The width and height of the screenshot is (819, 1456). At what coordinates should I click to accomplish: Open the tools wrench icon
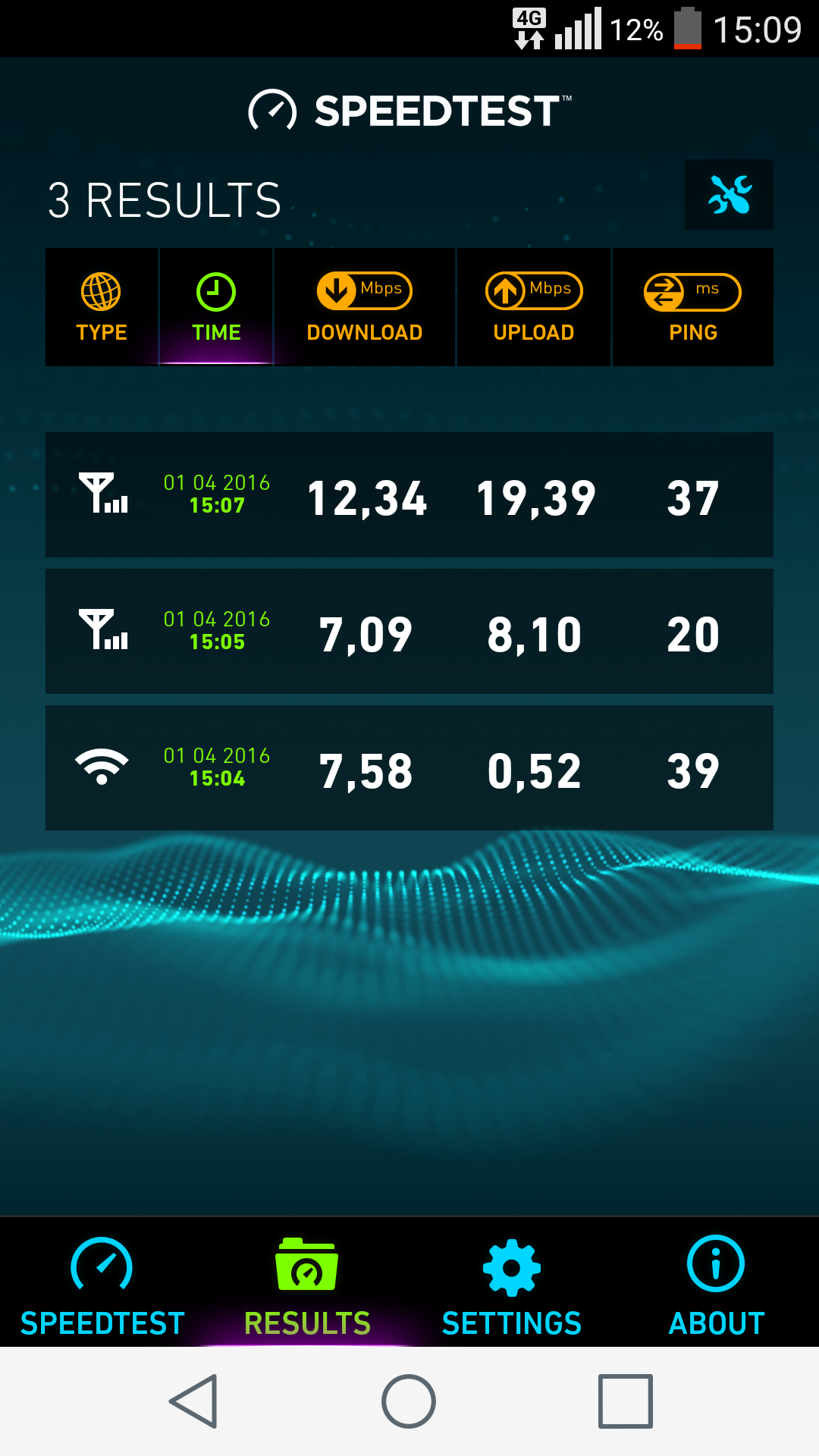click(729, 194)
